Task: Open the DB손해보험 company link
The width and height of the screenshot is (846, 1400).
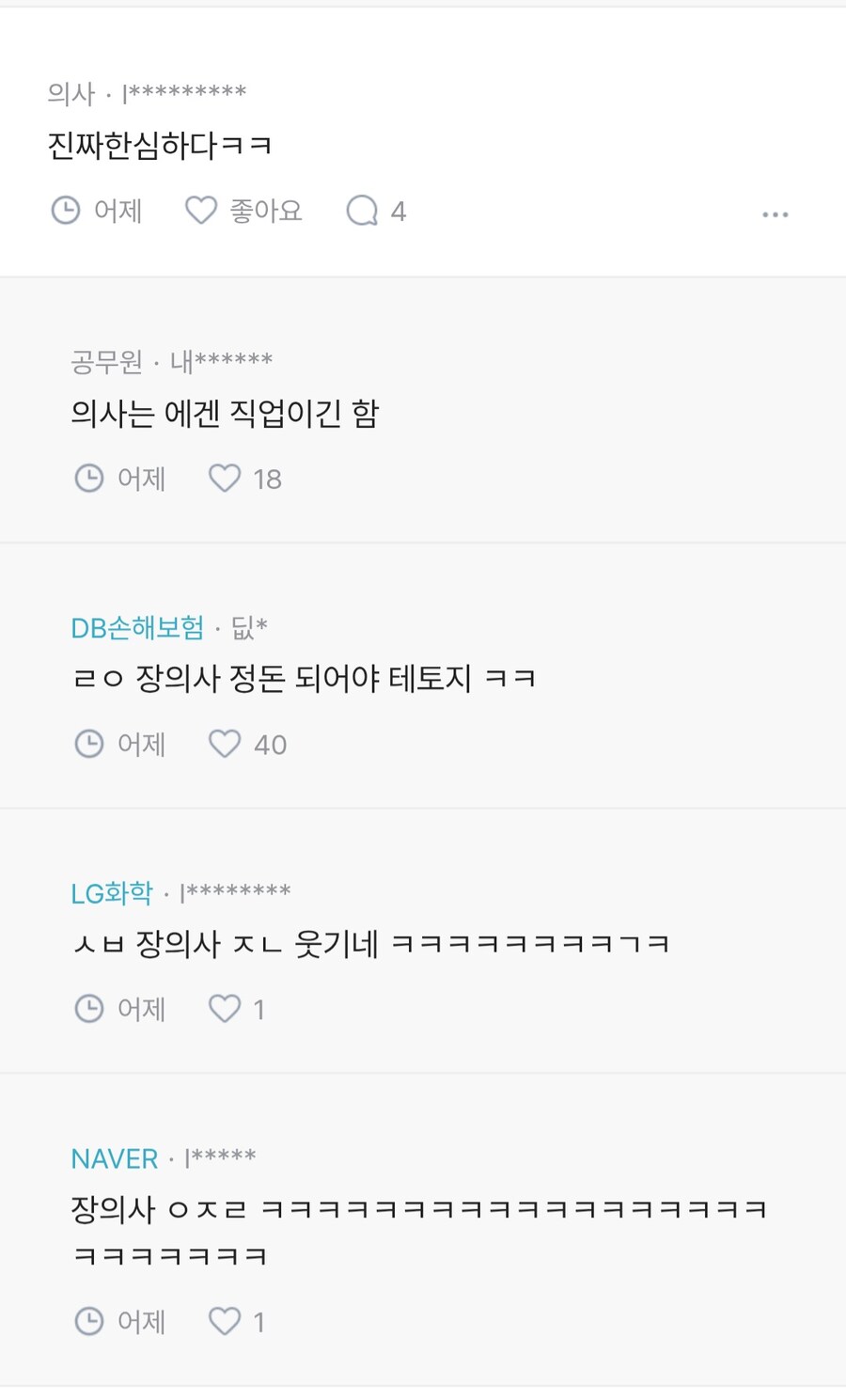Action: coord(137,627)
